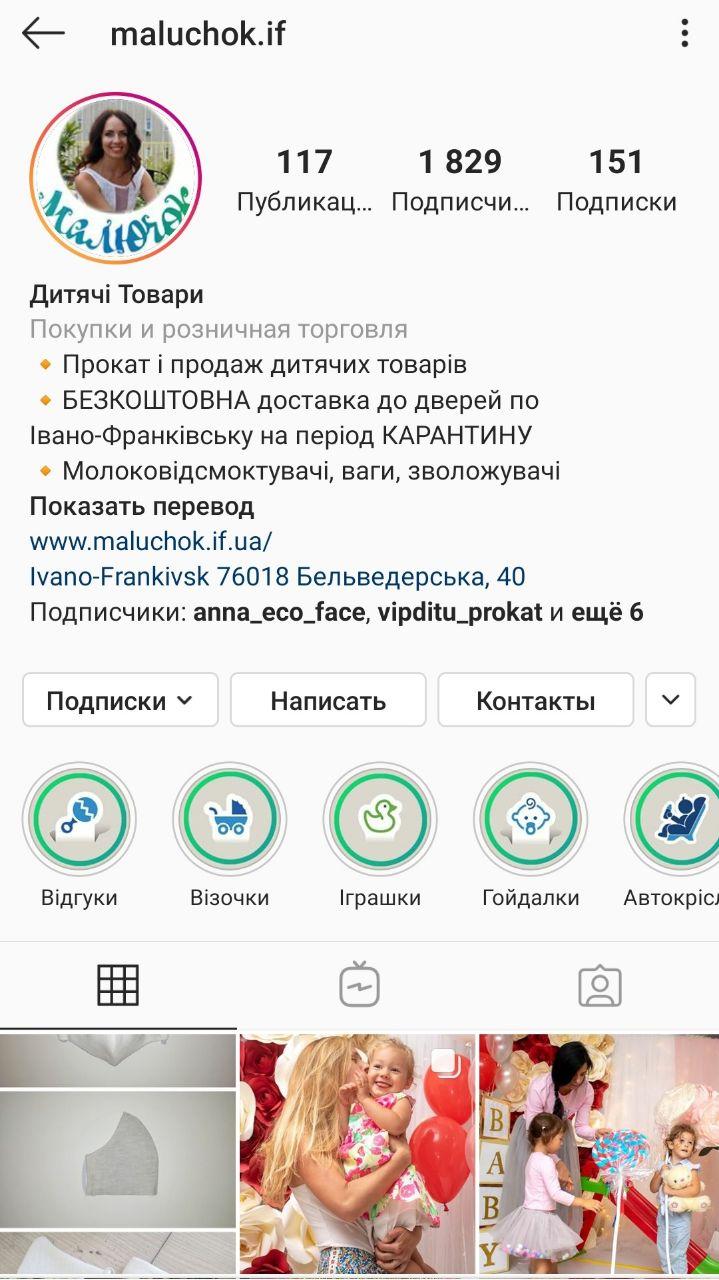Switch to the tagged photos tab
The image size is (719, 1280).
(x=599, y=985)
